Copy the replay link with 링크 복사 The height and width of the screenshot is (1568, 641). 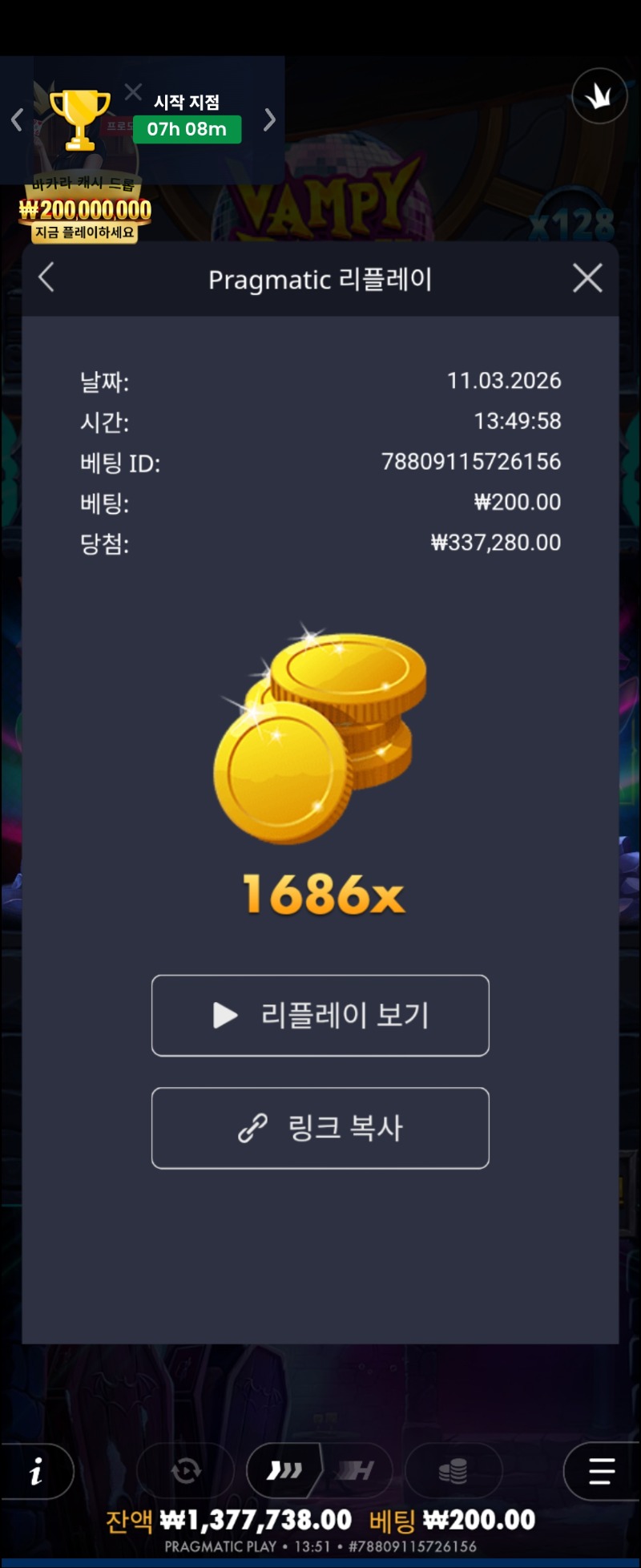coord(320,1128)
